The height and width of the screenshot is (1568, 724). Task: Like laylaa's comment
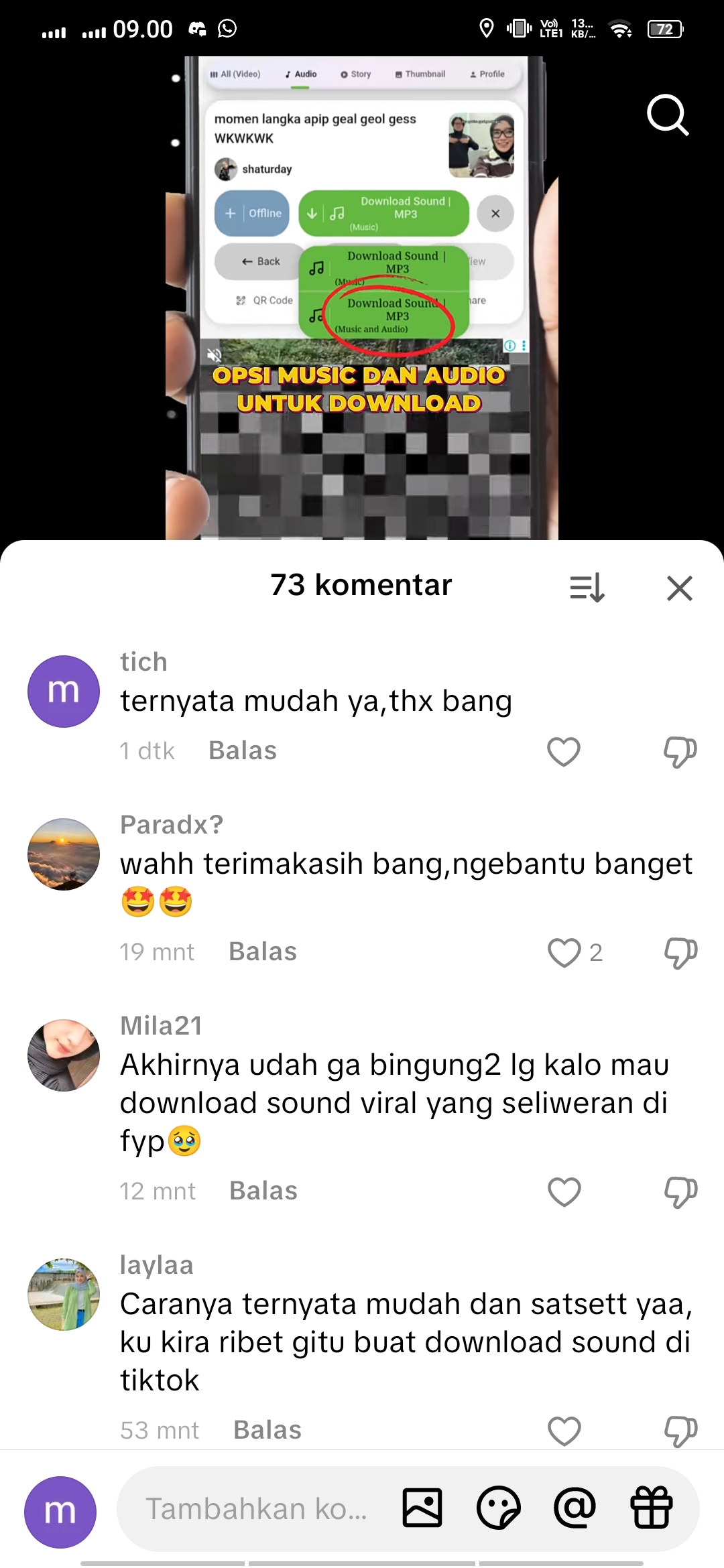click(x=564, y=1431)
